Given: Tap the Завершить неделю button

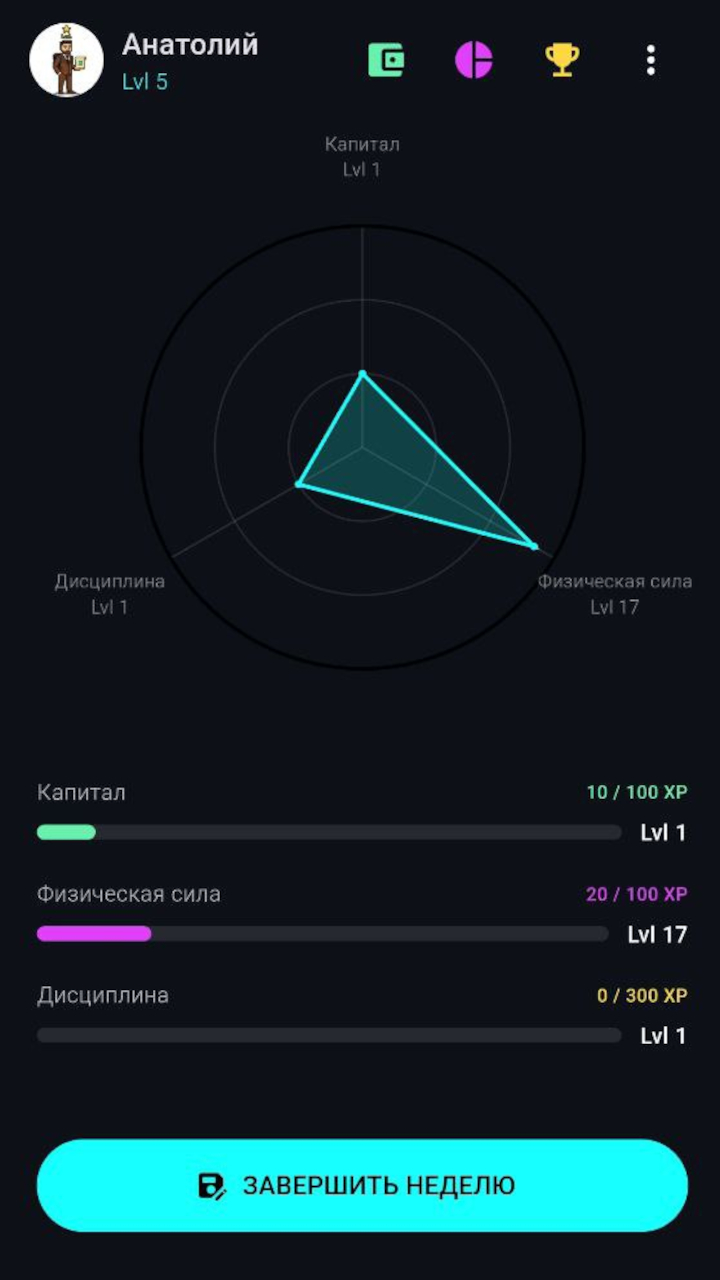Looking at the screenshot, I should (362, 1186).
